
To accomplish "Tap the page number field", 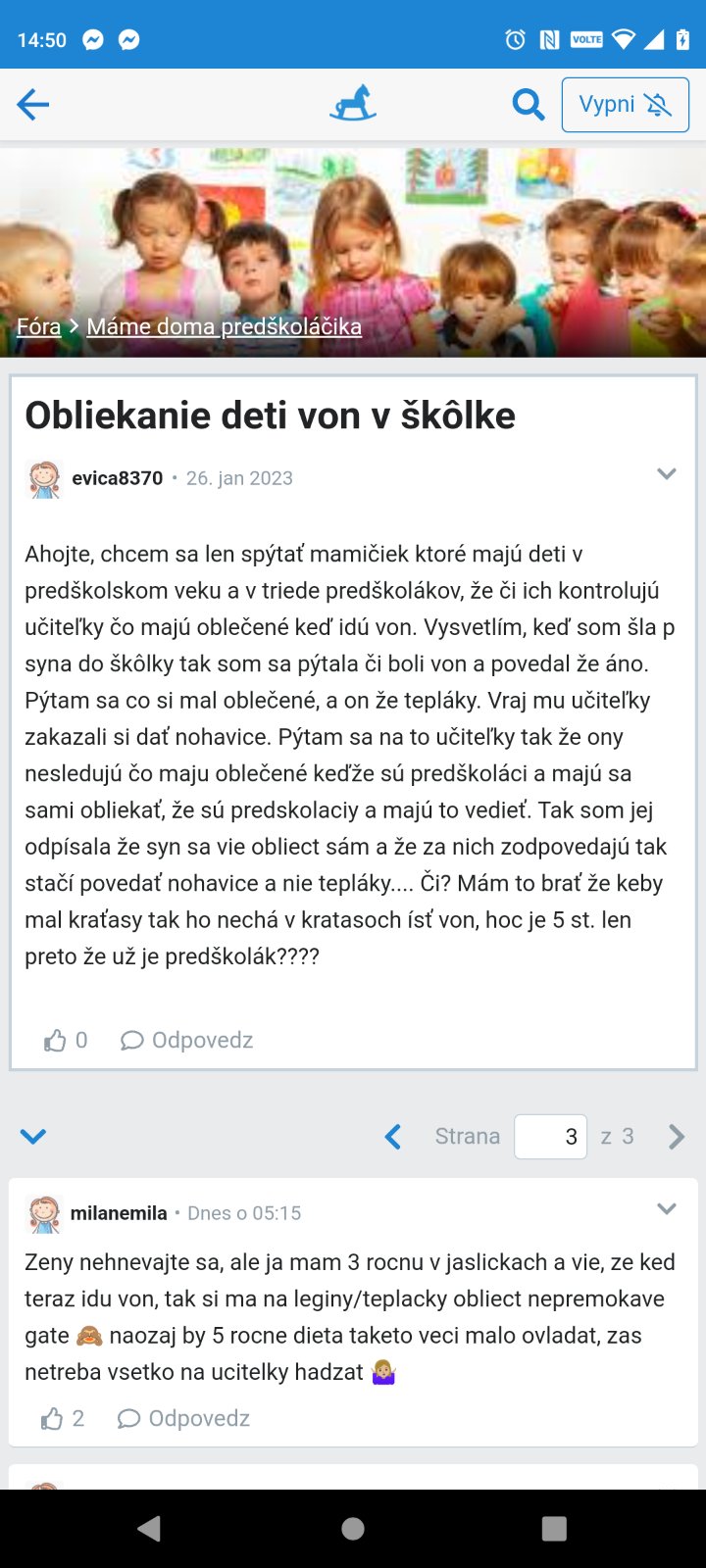I will (551, 1137).
